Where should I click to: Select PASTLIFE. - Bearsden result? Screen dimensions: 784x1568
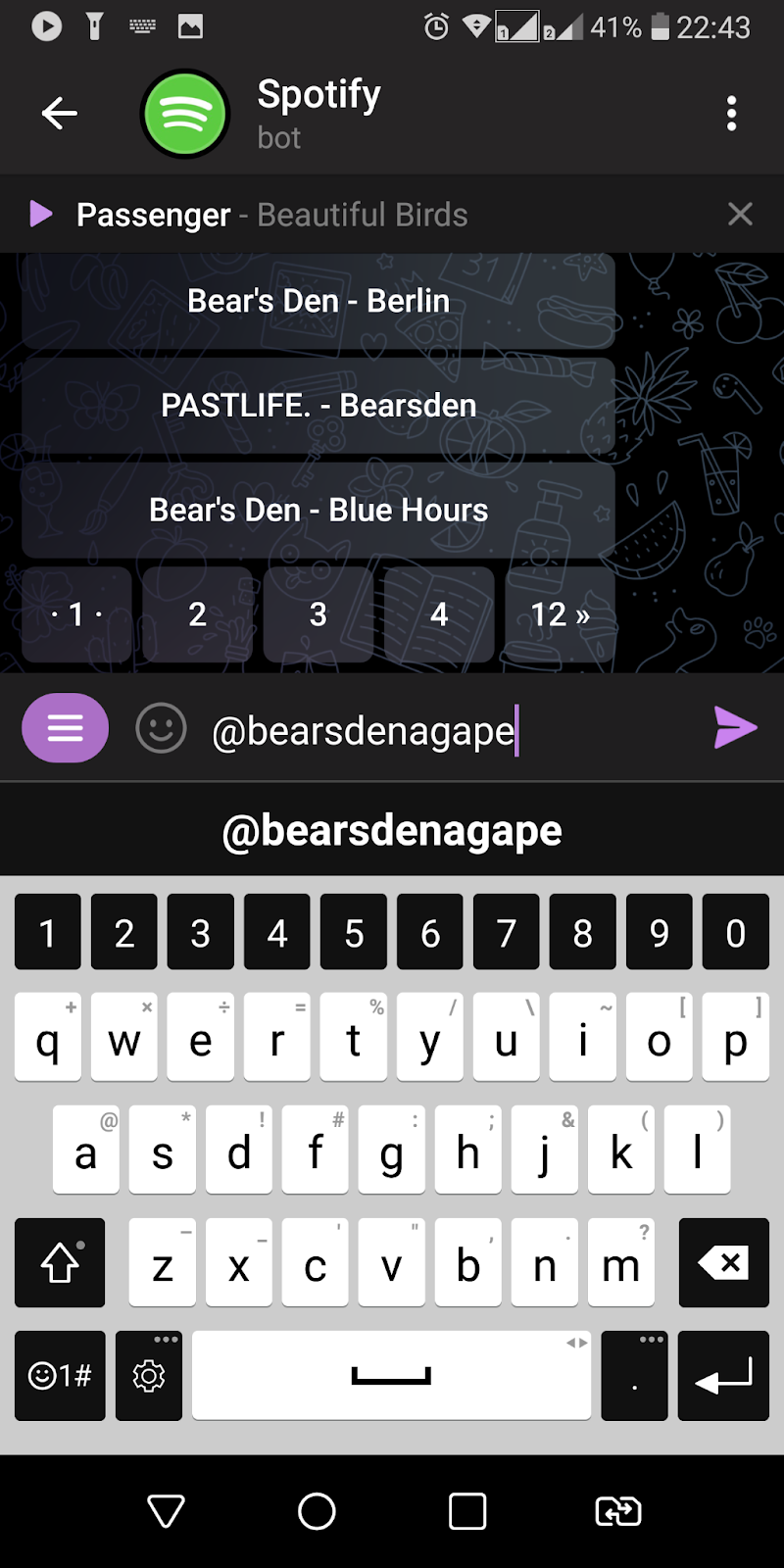318,406
